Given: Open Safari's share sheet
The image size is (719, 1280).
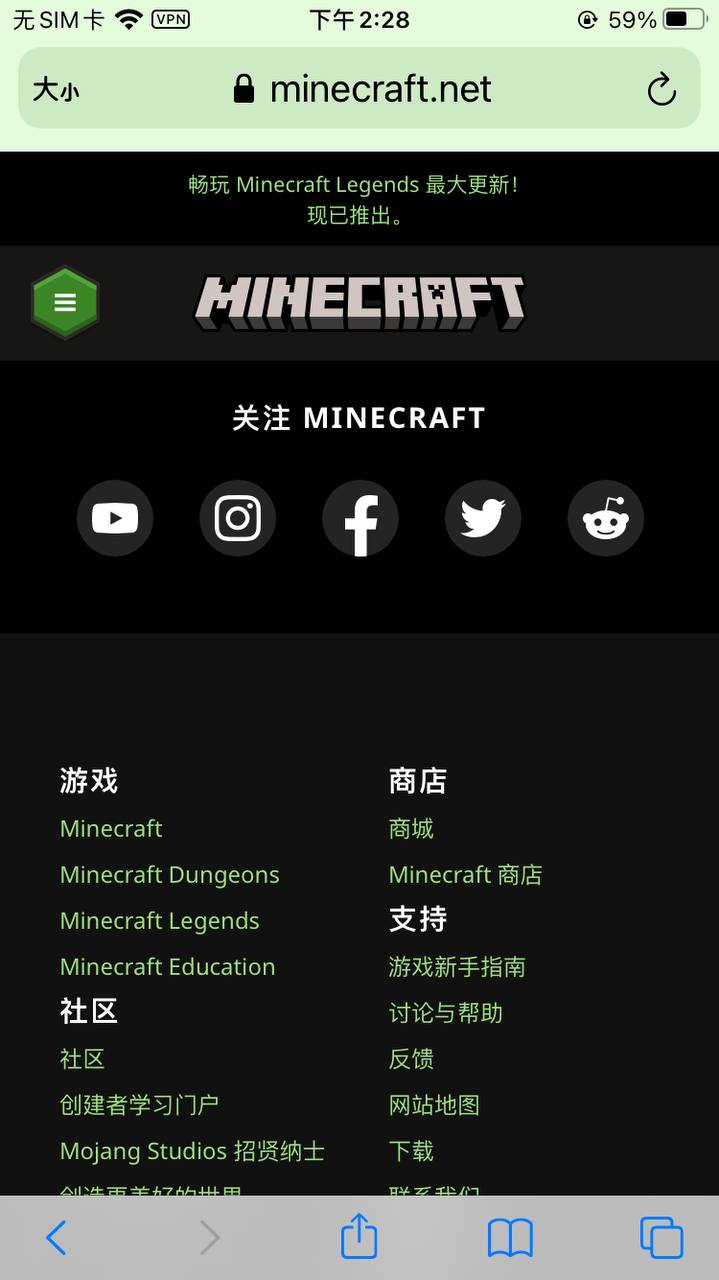Looking at the screenshot, I should click(359, 1238).
